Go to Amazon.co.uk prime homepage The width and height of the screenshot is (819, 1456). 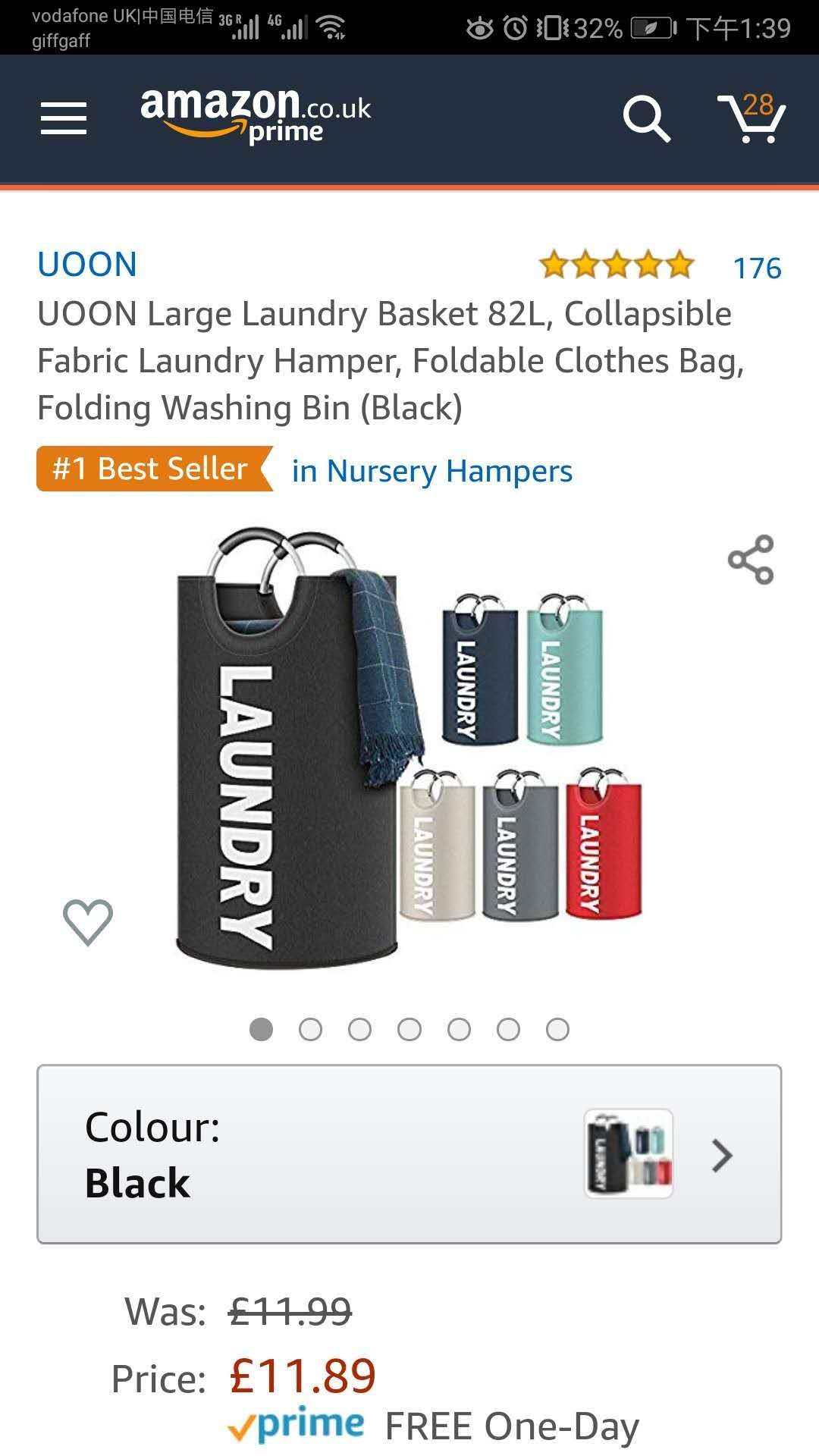pos(256,114)
